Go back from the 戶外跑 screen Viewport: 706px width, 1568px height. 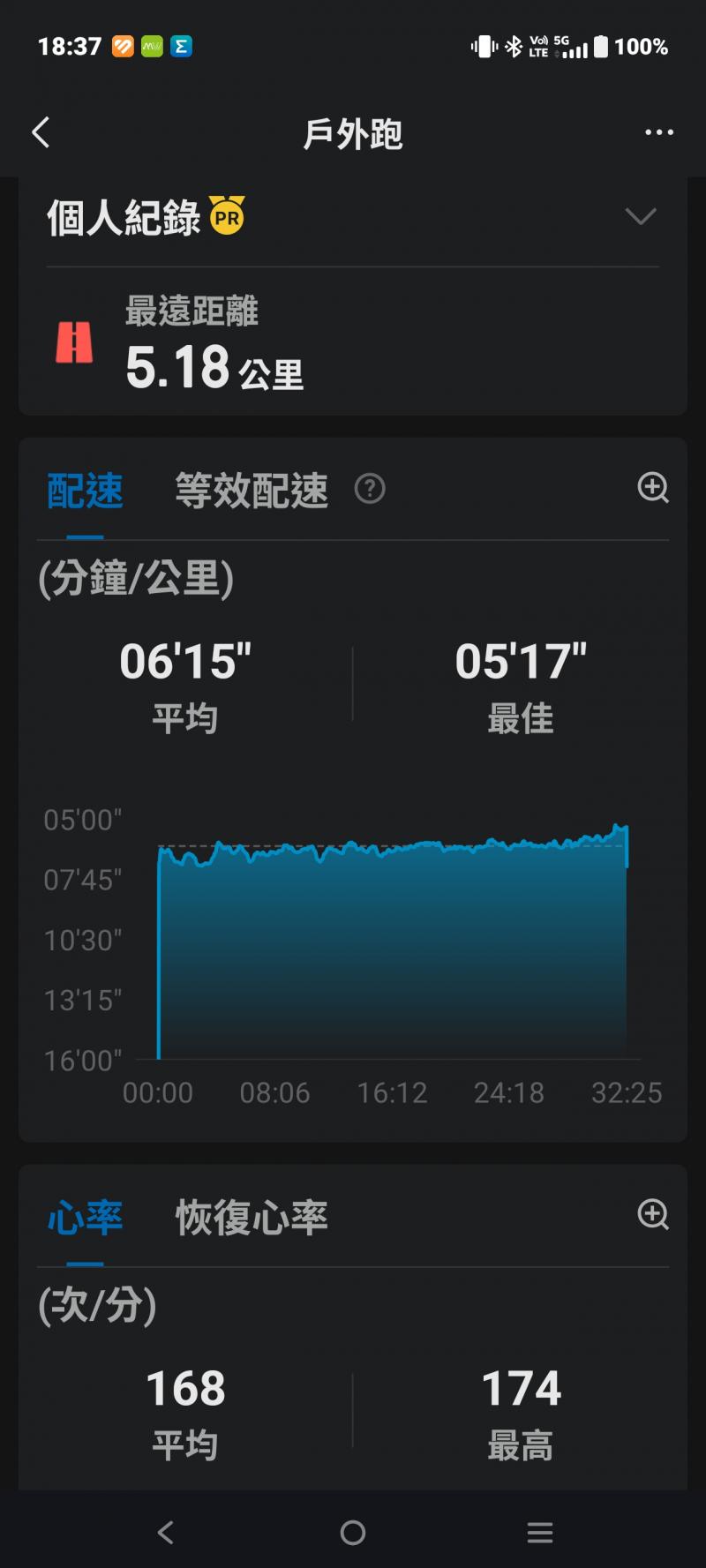tap(41, 133)
